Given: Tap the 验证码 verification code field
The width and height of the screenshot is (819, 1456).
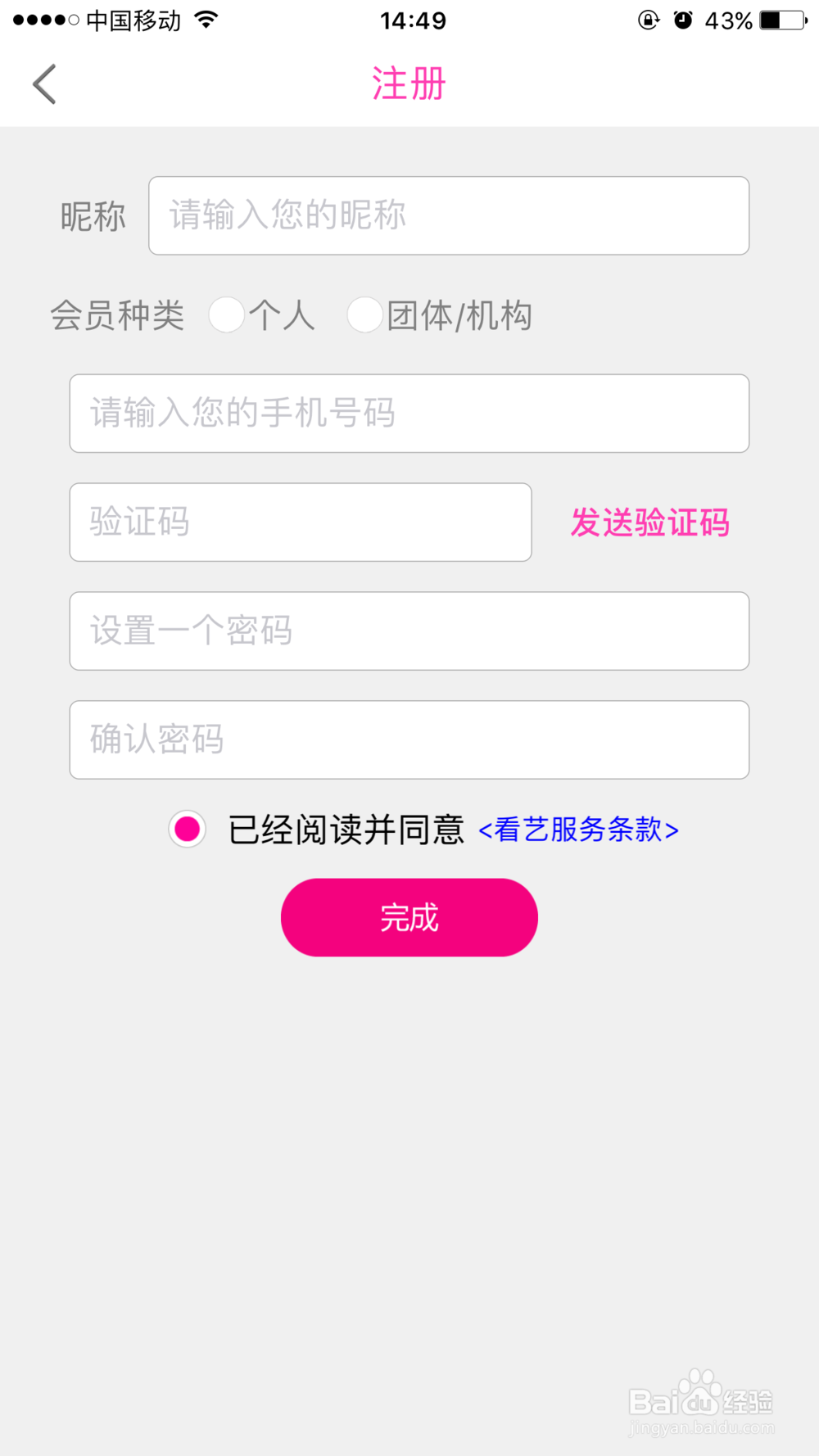Looking at the screenshot, I should click(x=301, y=522).
